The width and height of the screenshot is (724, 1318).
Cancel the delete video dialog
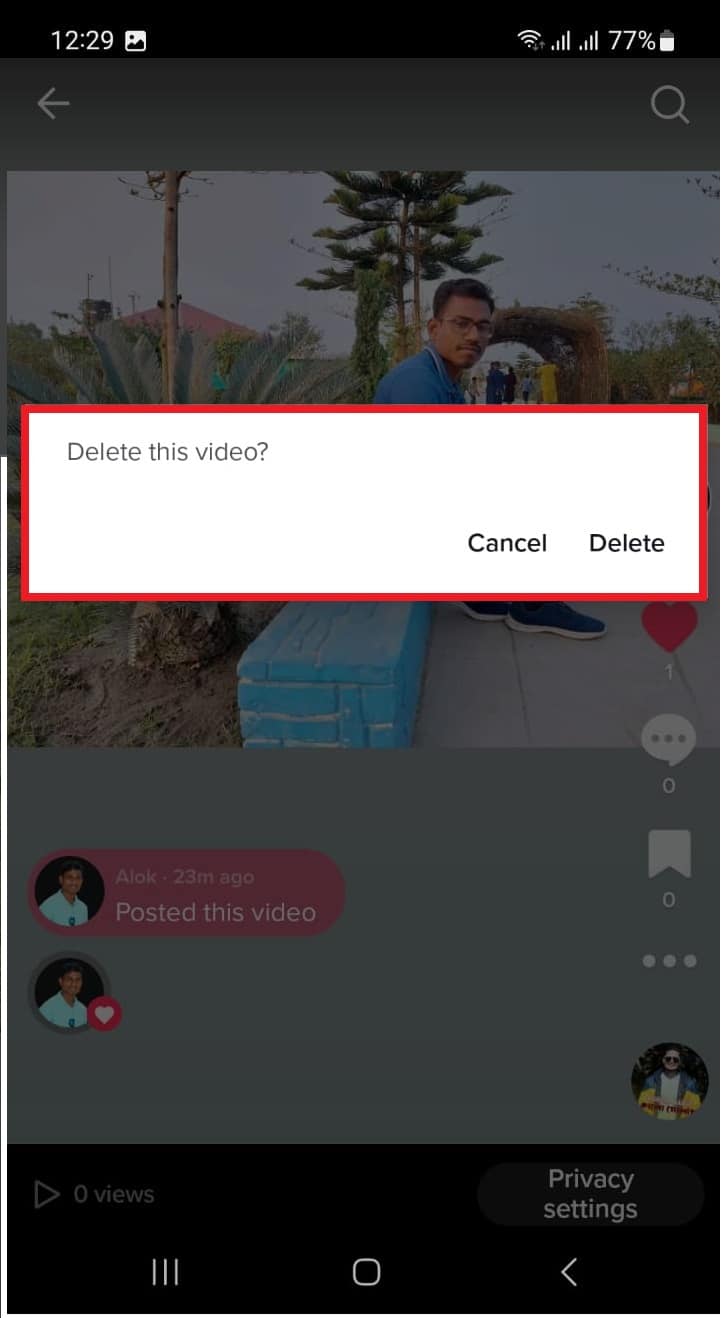click(507, 543)
